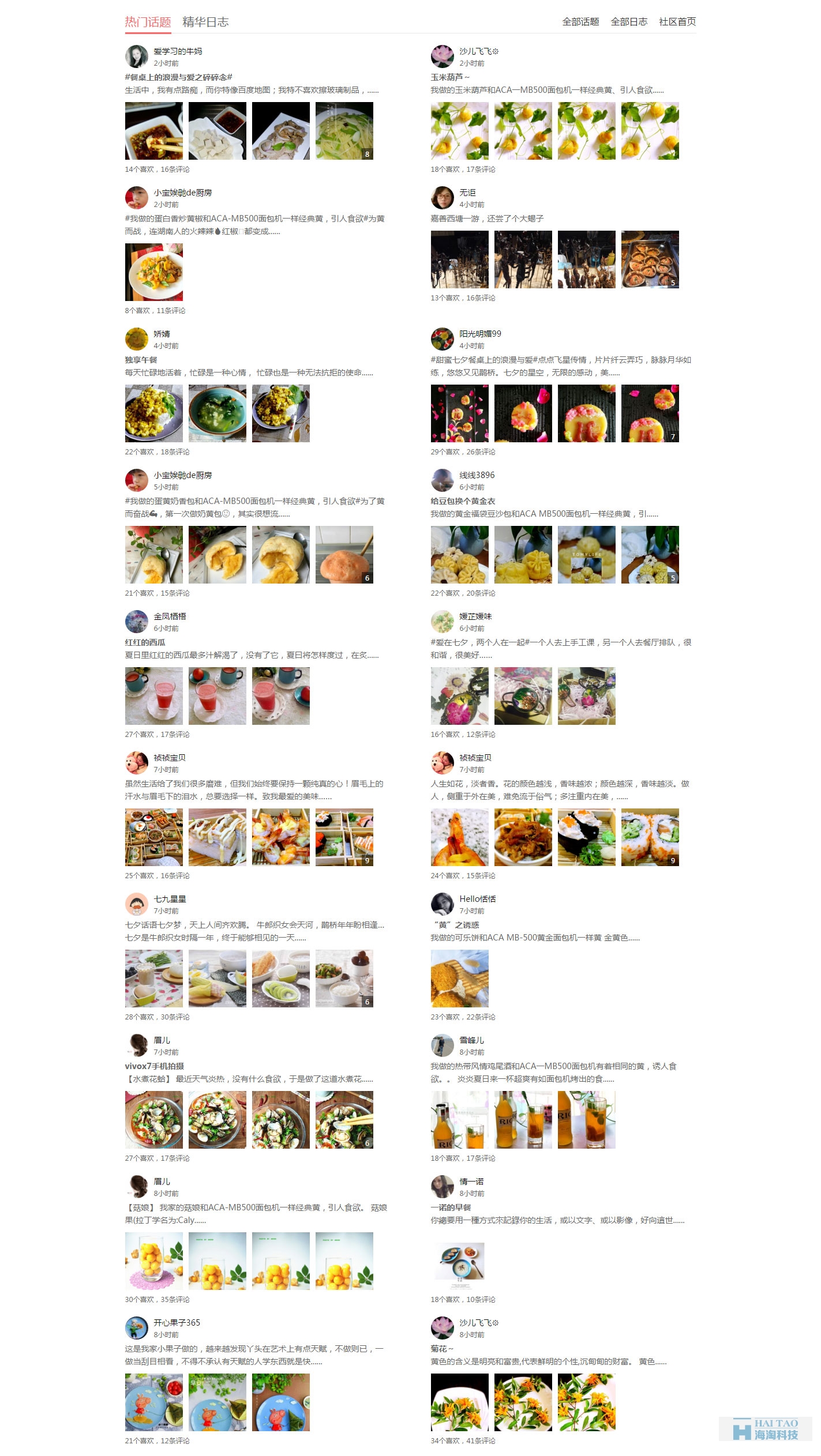Switch to the 精华日志 tab
The height and width of the screenshot is (1456, 821).
click(205, 22)
